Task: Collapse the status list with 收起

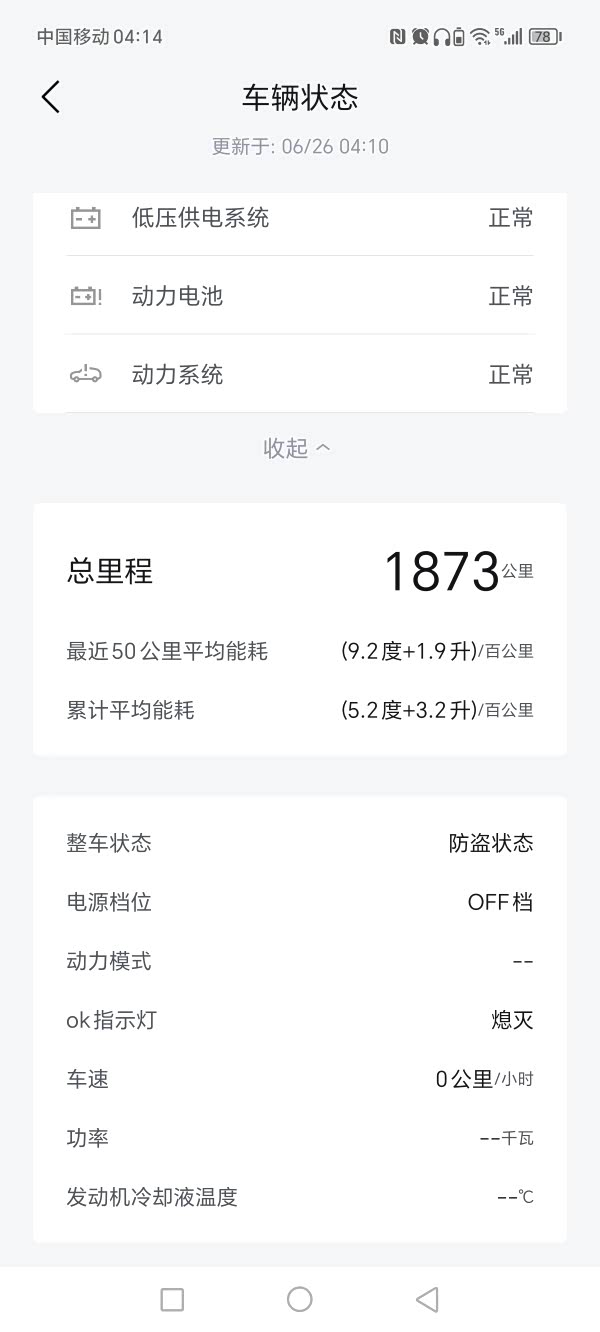Action: [x=296, y=448]
